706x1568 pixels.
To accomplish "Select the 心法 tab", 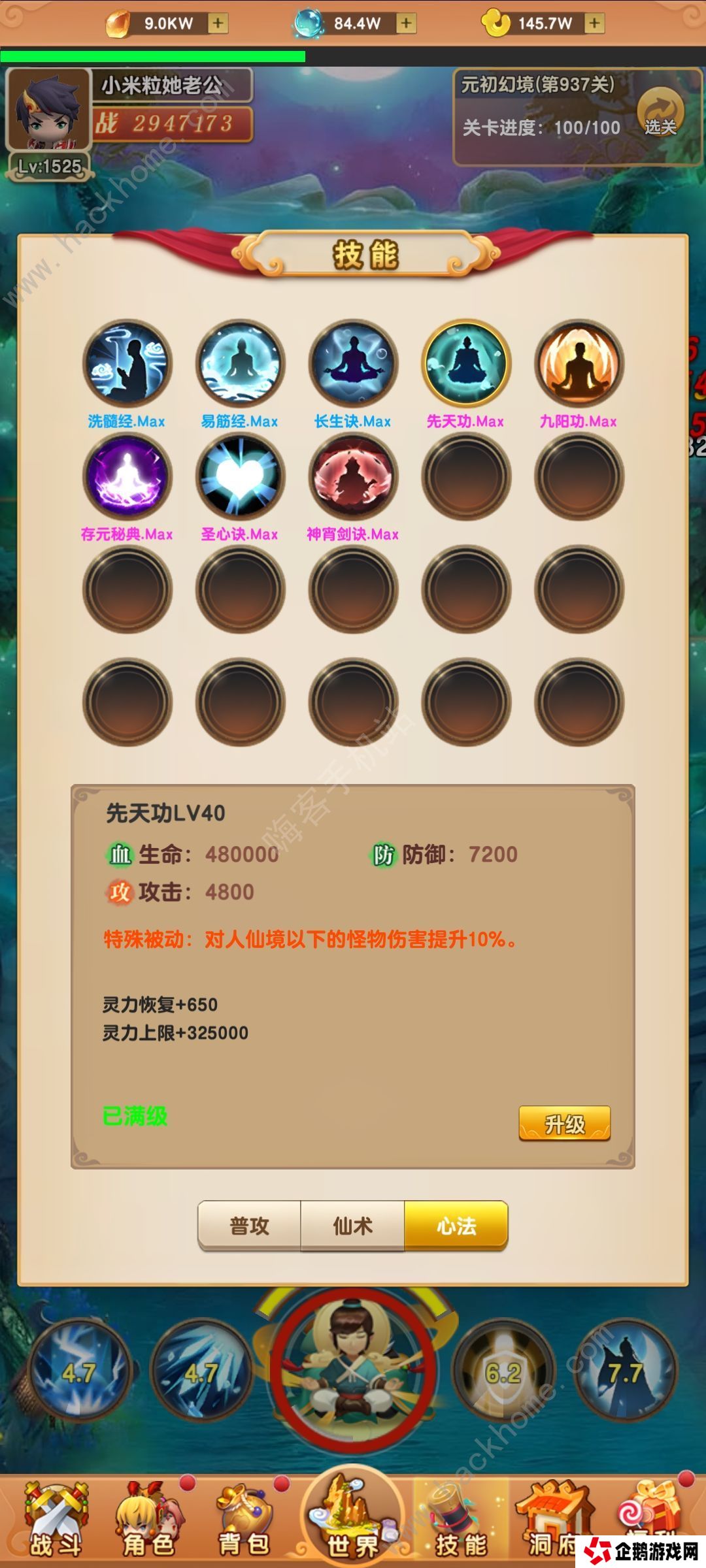I will (x=456, y=1226).
